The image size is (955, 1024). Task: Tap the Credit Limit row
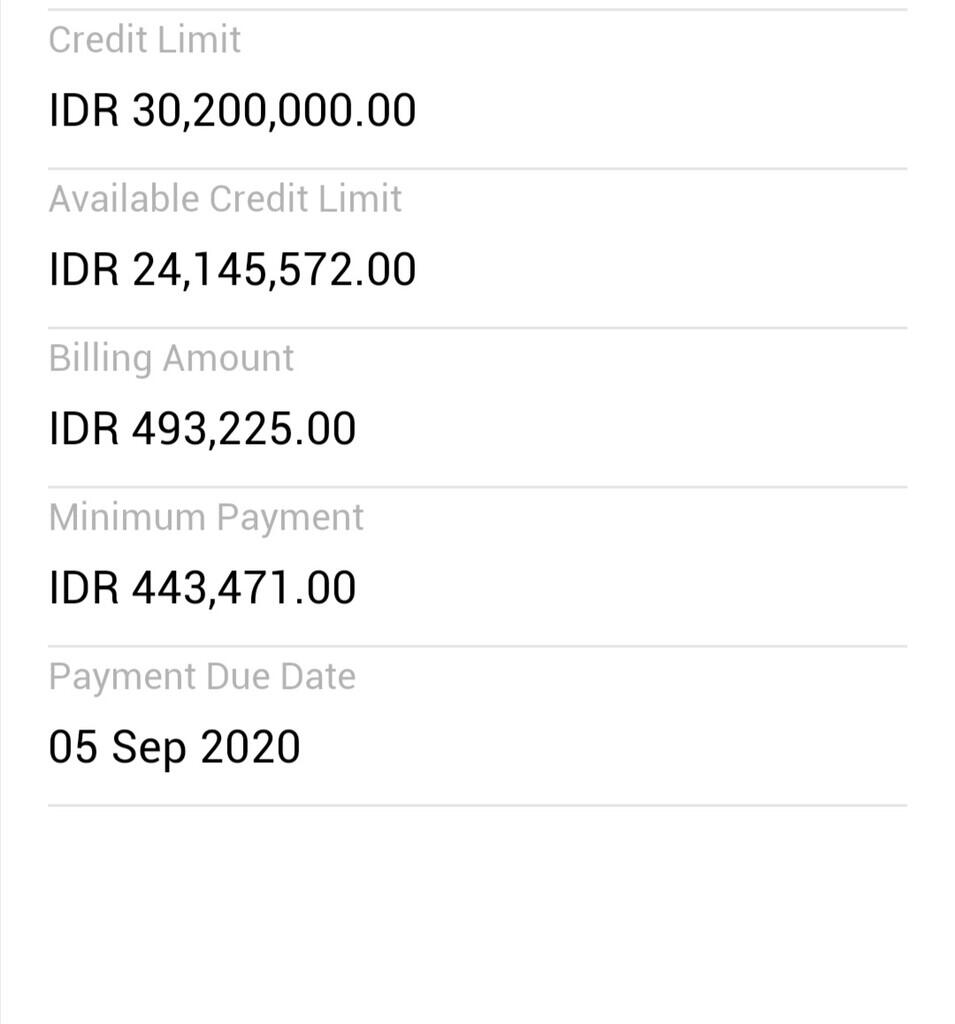(477, 80)
